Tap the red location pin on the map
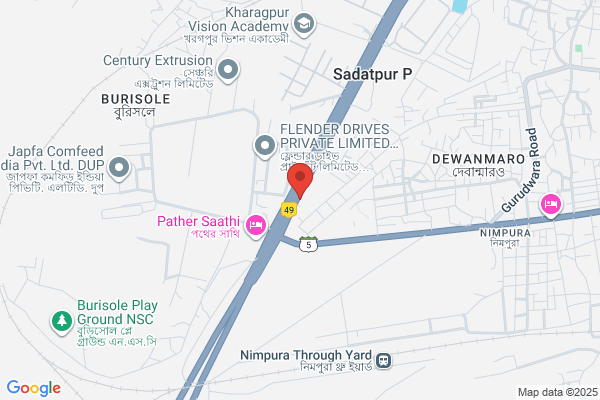 [x=300, y=180]
